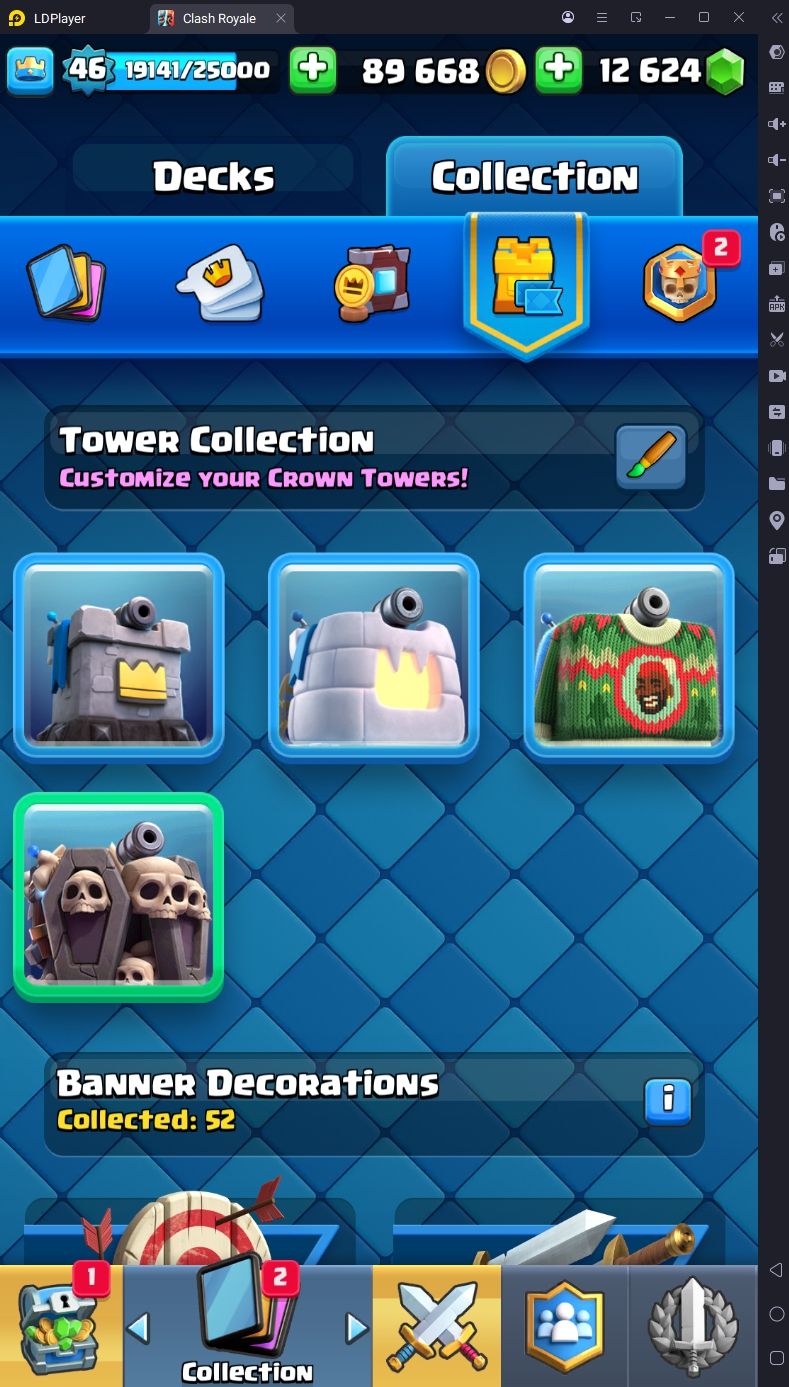Tap the paintbrush customize towers button

(651, 457)
